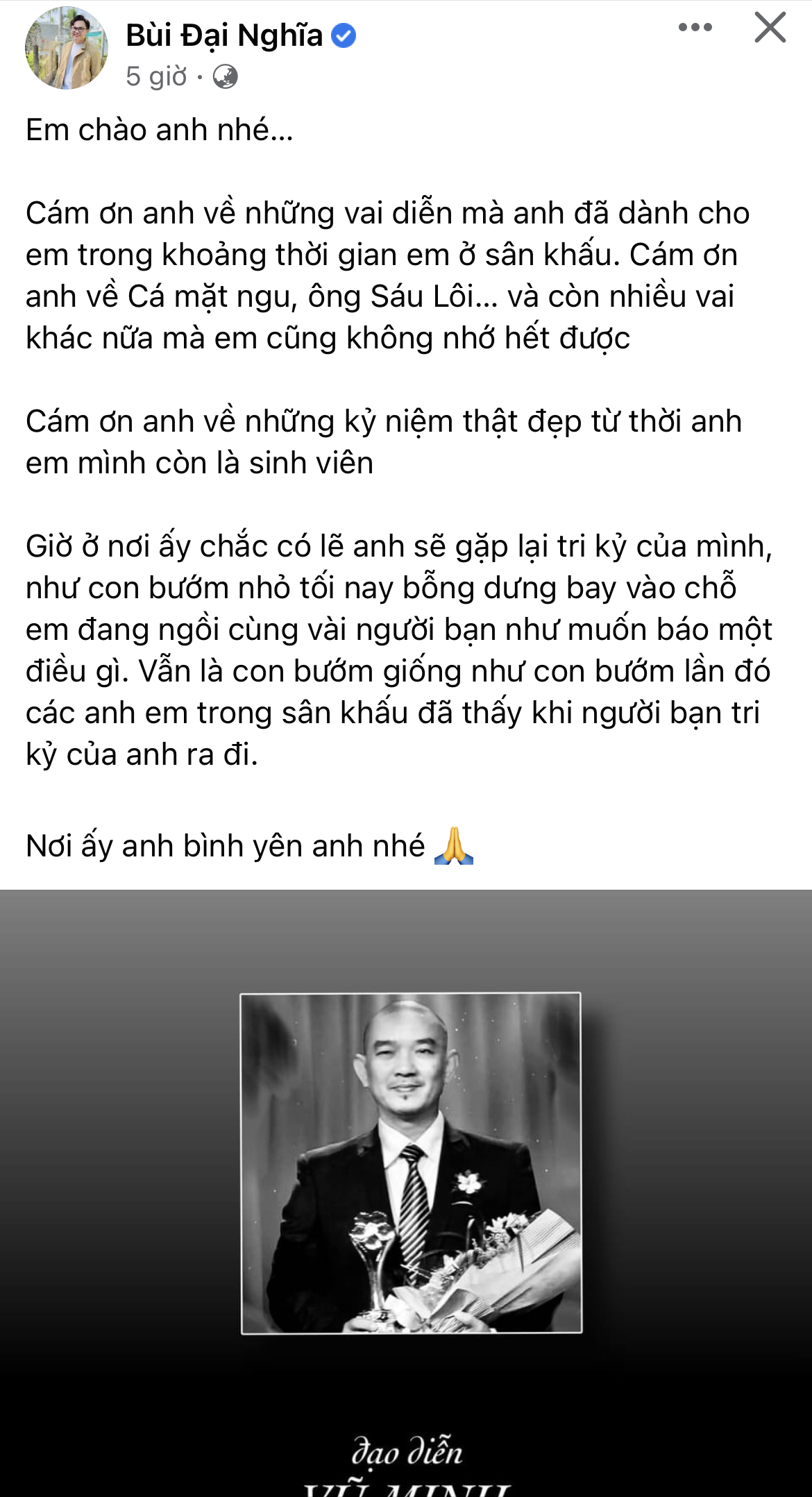Close the post with the X icon
The width and height of the screenshot is (812, 1497).
point(769,26)
